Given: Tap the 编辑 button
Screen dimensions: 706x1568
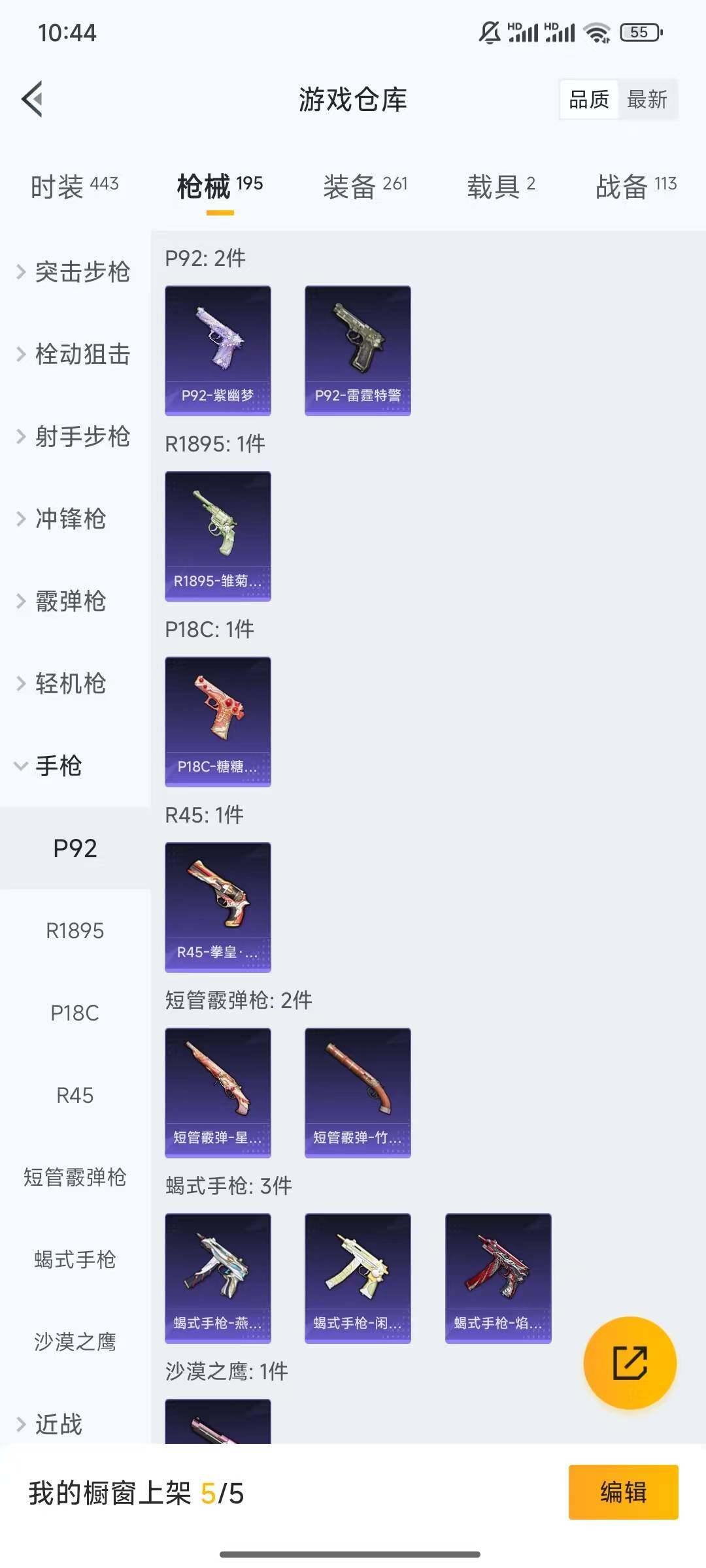Looking at the screenshot, I should 623,1492.
